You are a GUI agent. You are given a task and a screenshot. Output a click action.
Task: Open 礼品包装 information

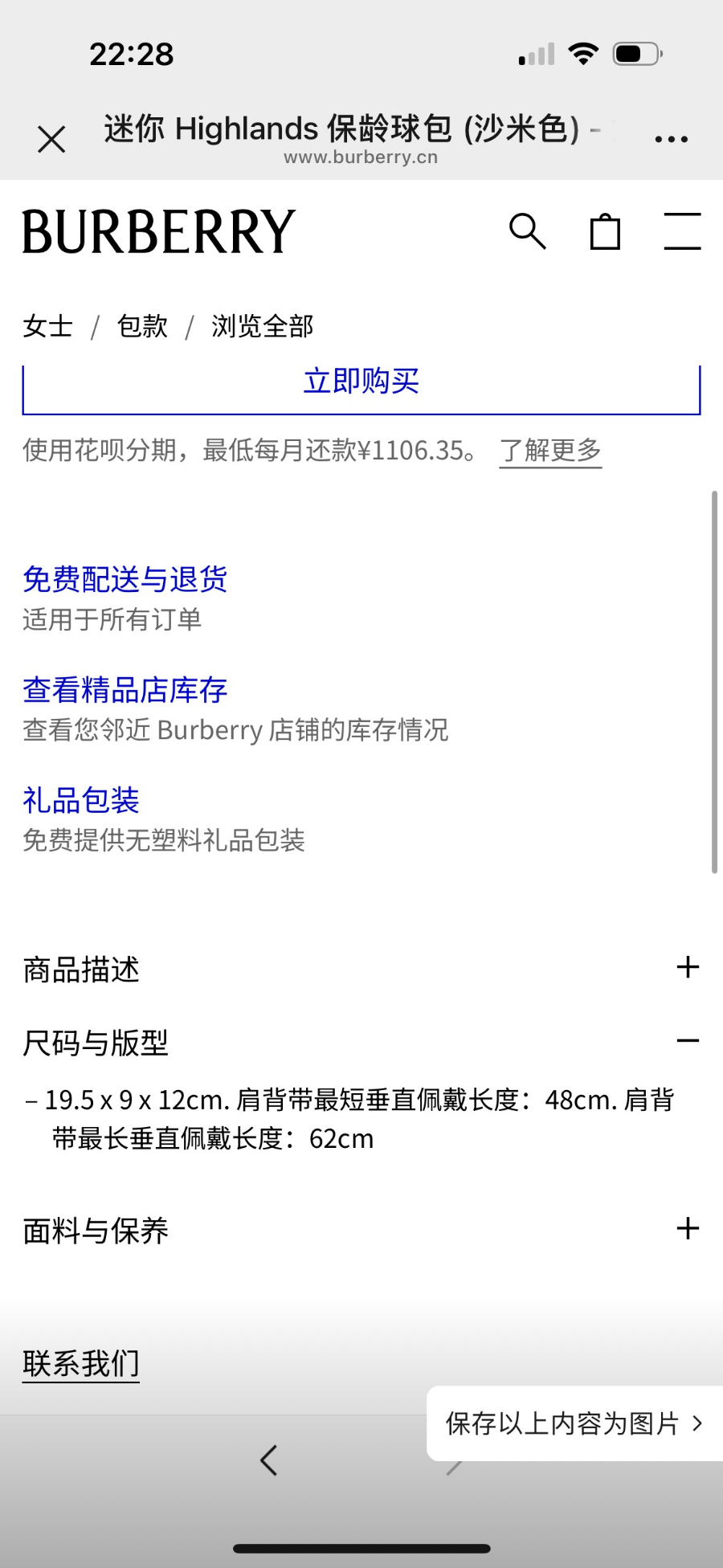pyautogui.click(x=81, y=800)
